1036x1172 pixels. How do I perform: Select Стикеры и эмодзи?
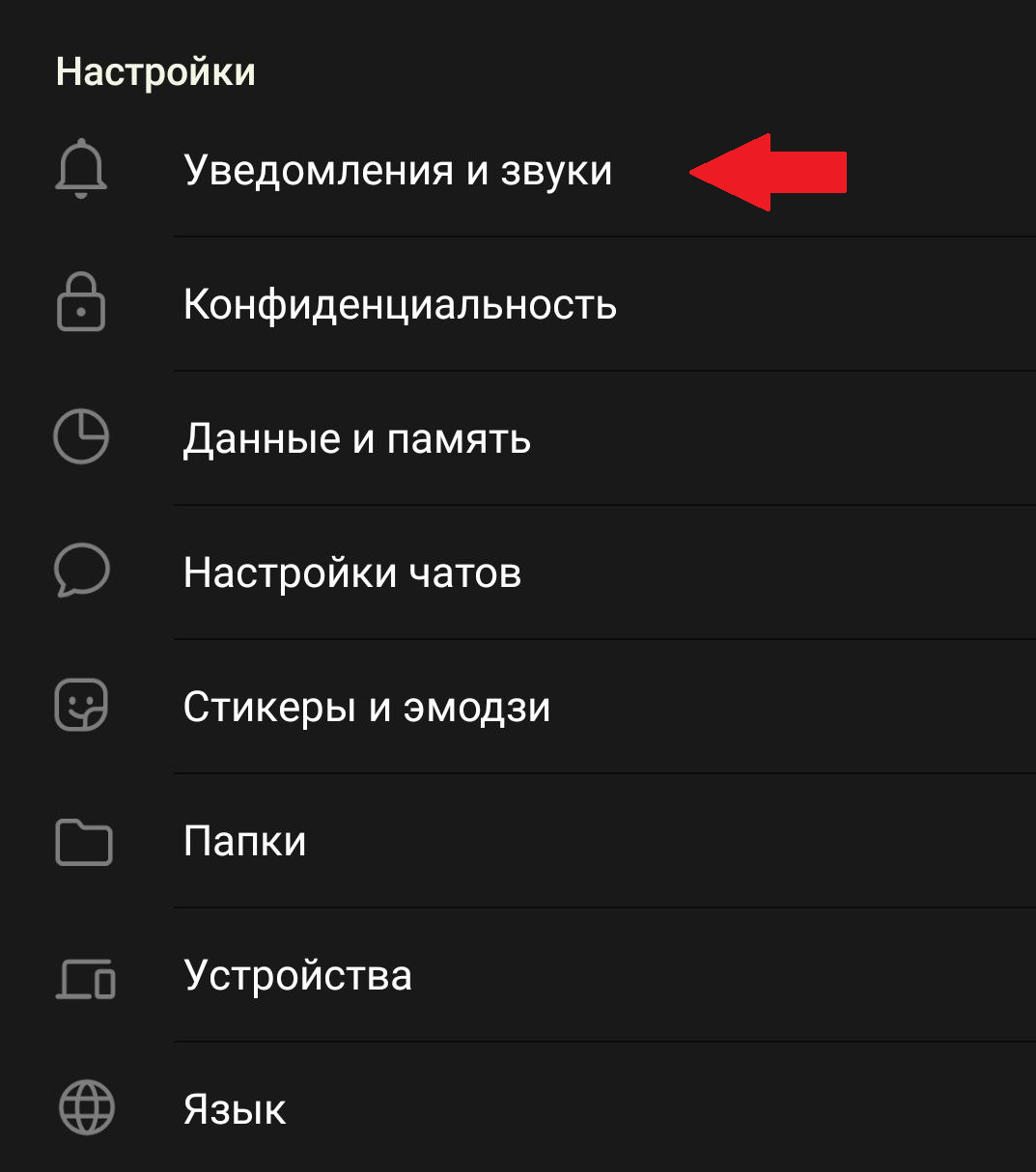(x=367, y=707)
